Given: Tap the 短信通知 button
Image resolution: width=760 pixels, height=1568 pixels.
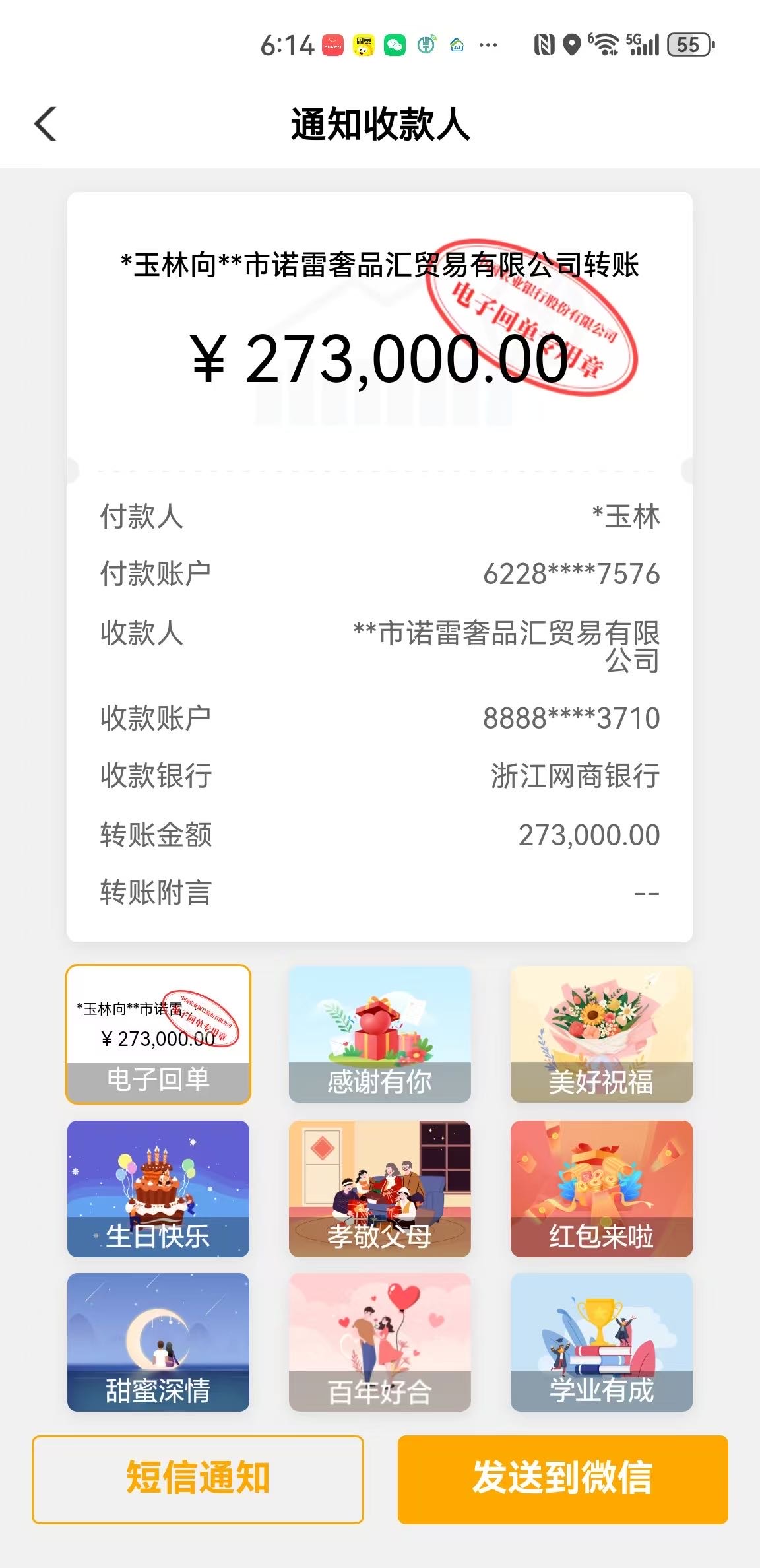Looking at the screenshot, I should coord(198,1479).
